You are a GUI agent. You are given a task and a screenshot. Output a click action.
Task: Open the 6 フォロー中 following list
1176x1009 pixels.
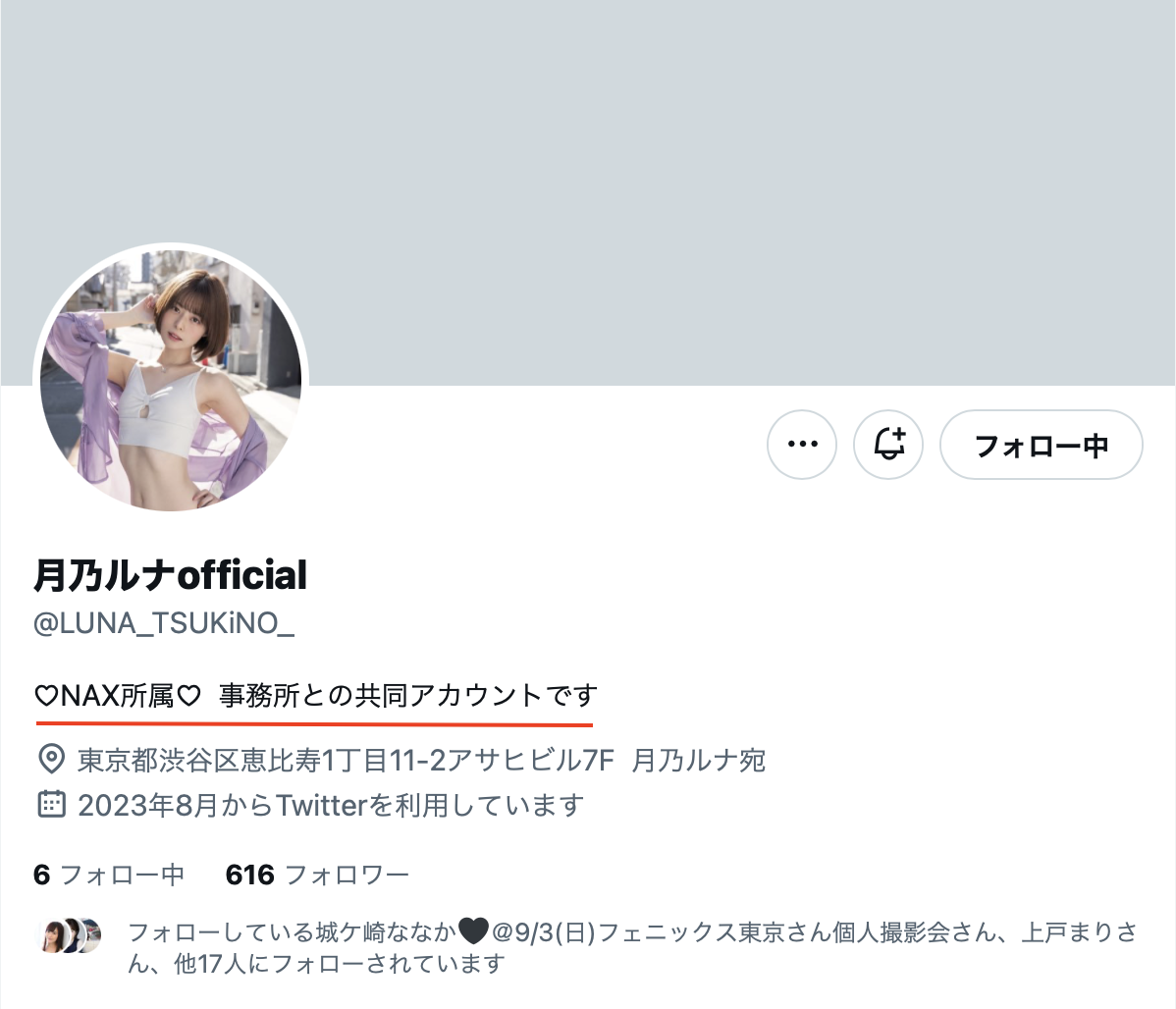click(109, 875)
